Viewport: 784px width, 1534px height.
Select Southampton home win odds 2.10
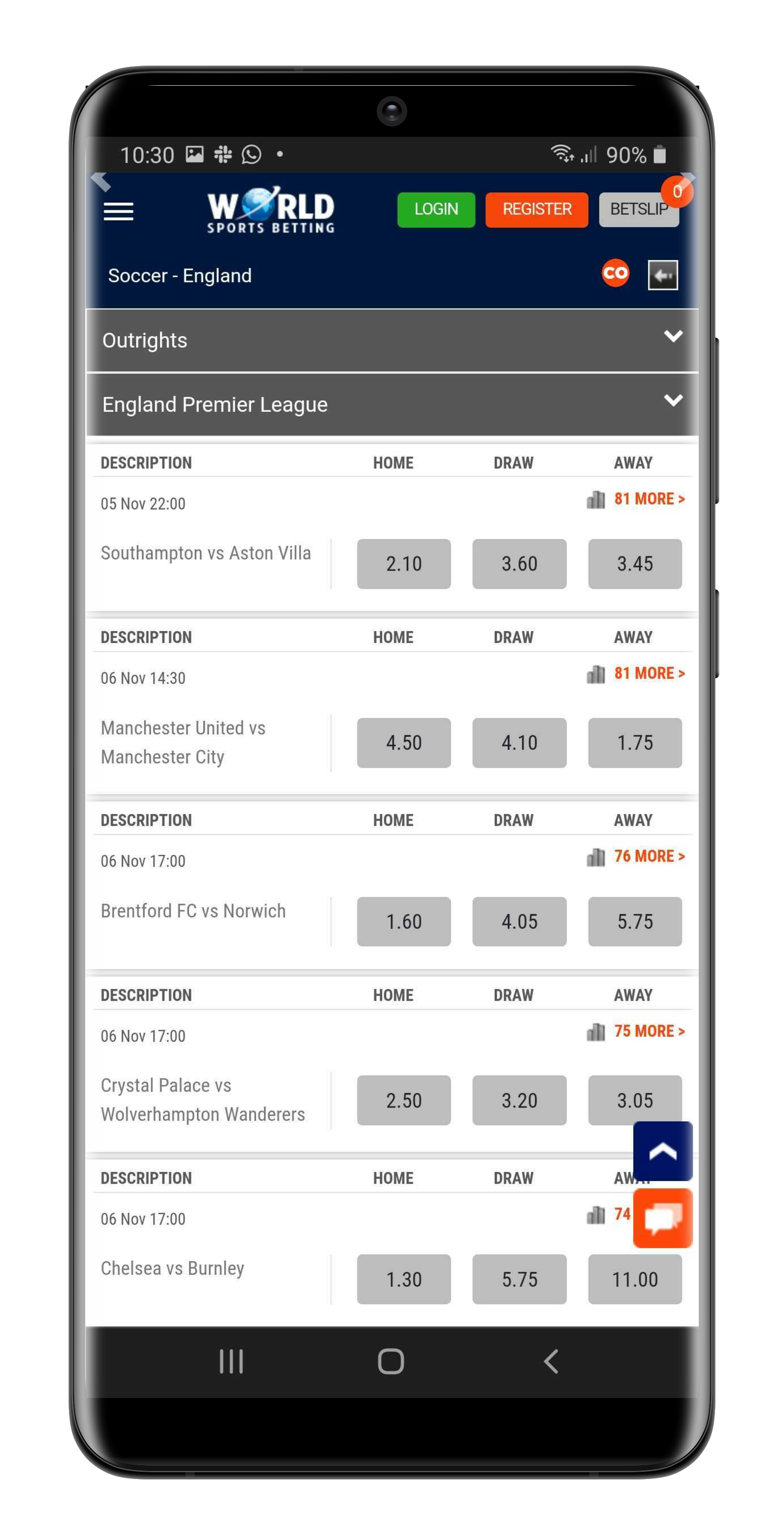[404, 564]
